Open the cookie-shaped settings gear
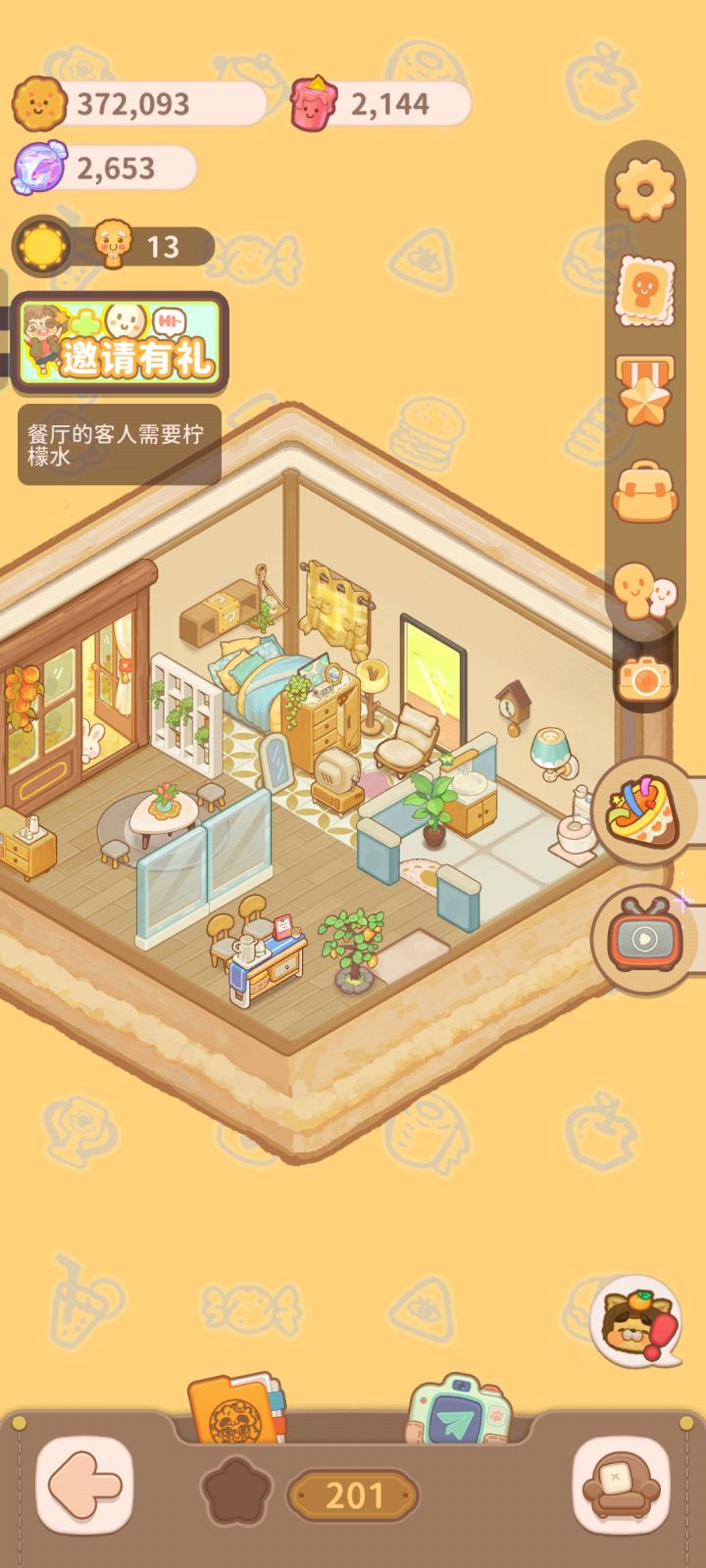Viewport: 706px width, 1568px height. pyautogui.click(x=643, y=189)
